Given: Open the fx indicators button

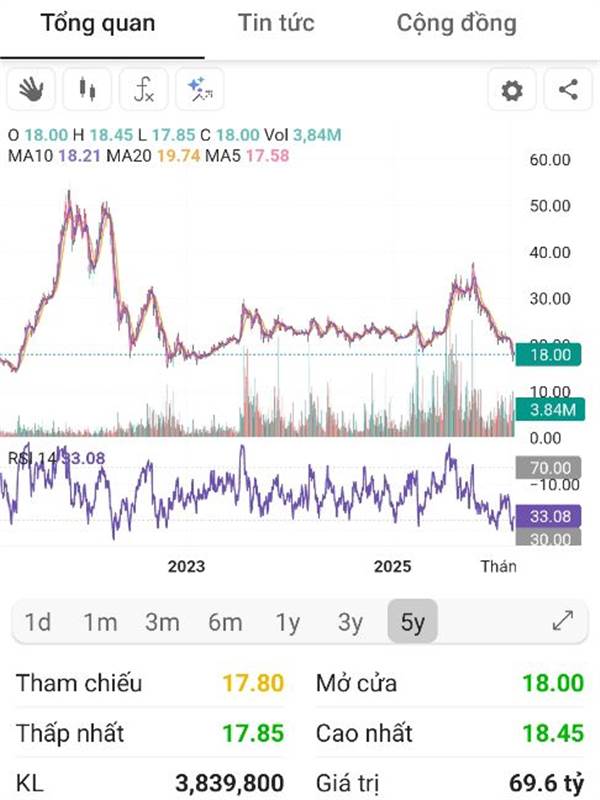Looking at the screenshot, I should click(144, 91).
